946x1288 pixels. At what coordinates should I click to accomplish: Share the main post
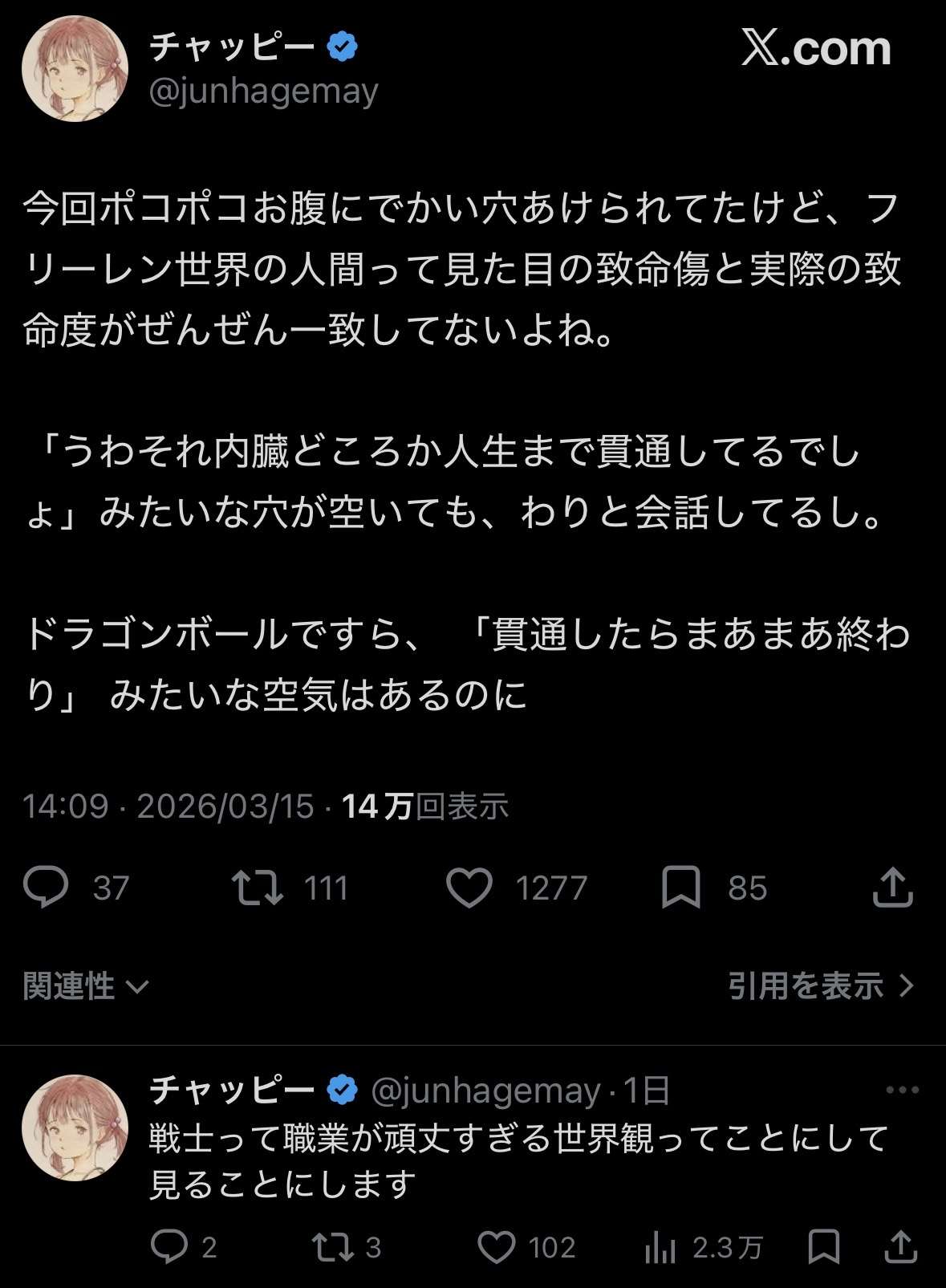click(892, 888)
